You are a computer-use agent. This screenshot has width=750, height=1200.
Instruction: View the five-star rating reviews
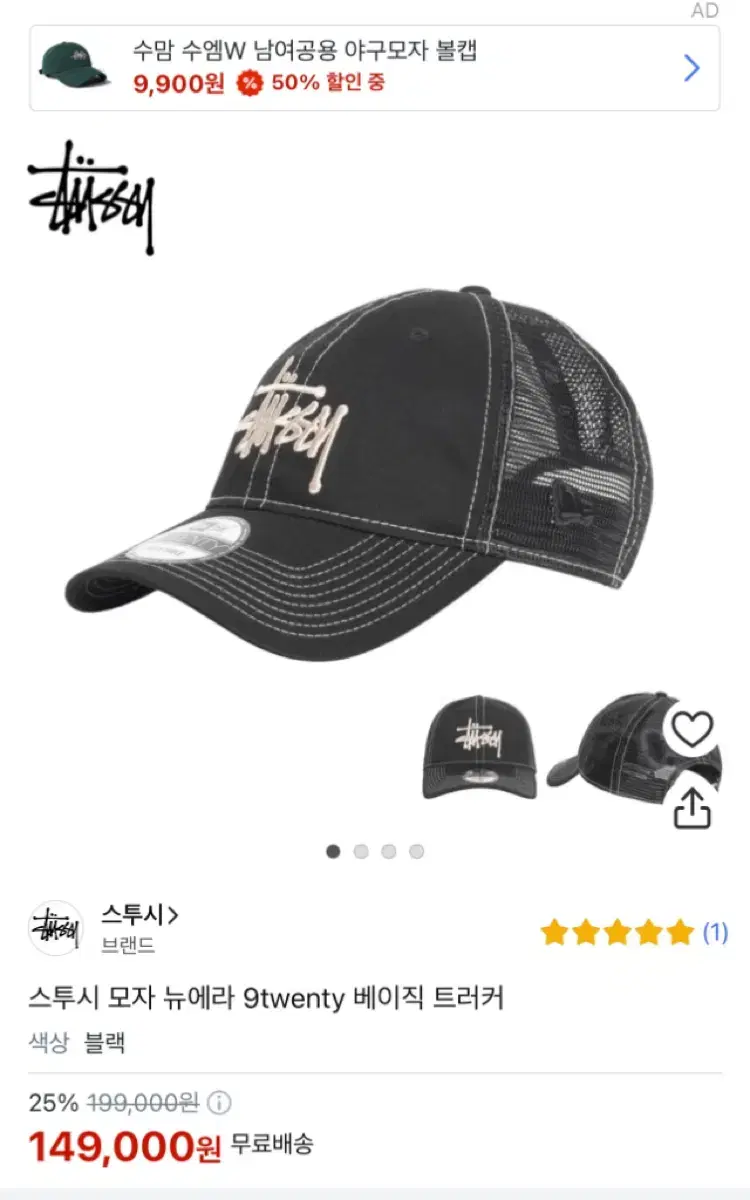point(633,933)
